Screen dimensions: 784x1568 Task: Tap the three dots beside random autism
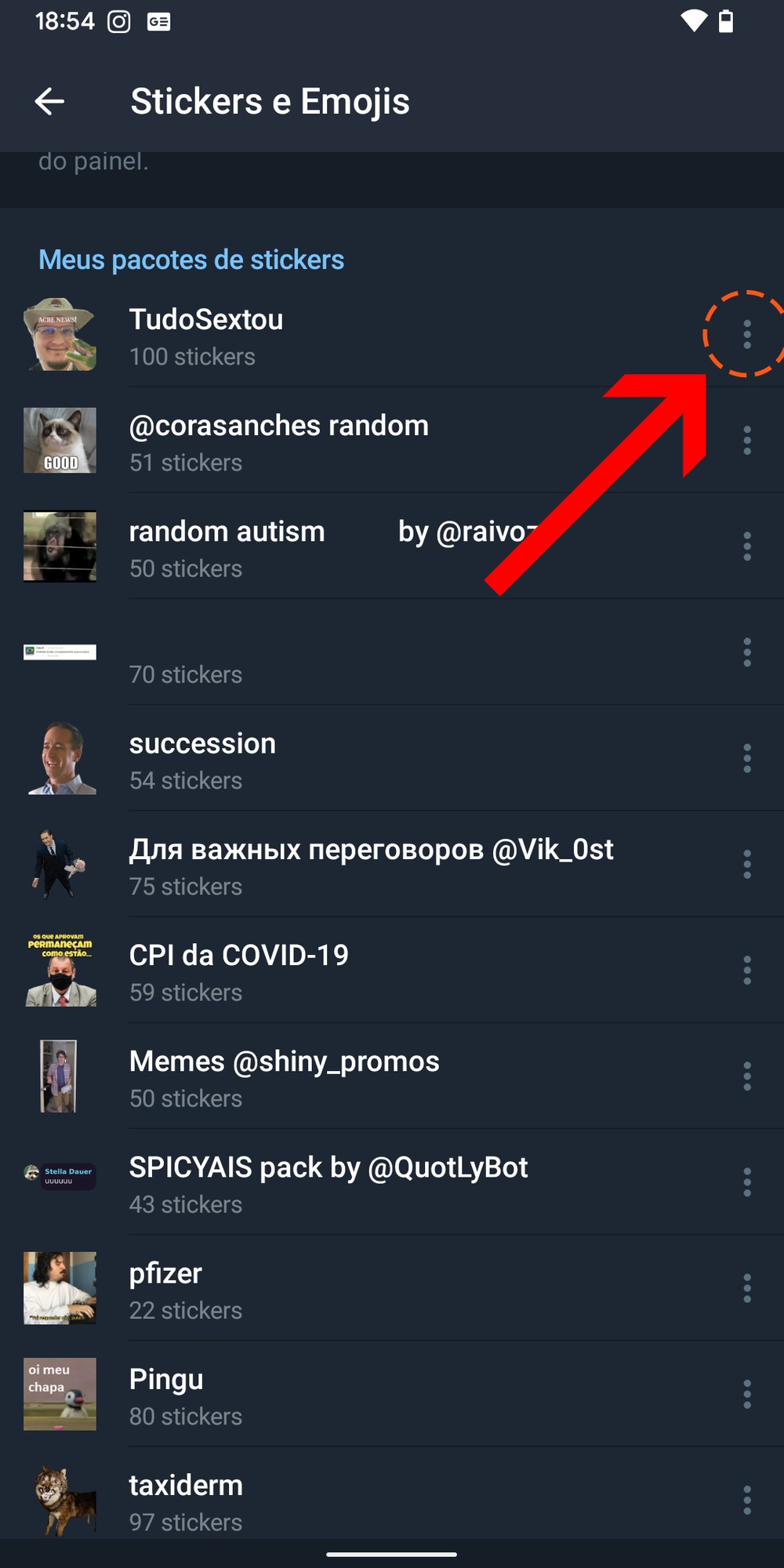(746, 546)
